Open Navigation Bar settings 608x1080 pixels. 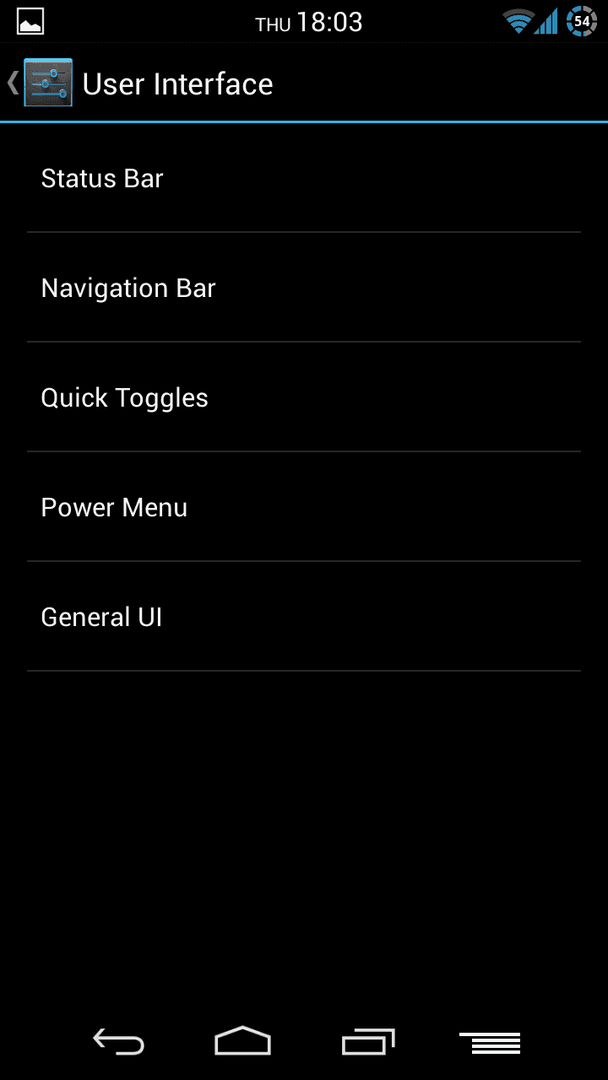coord(304,287)
